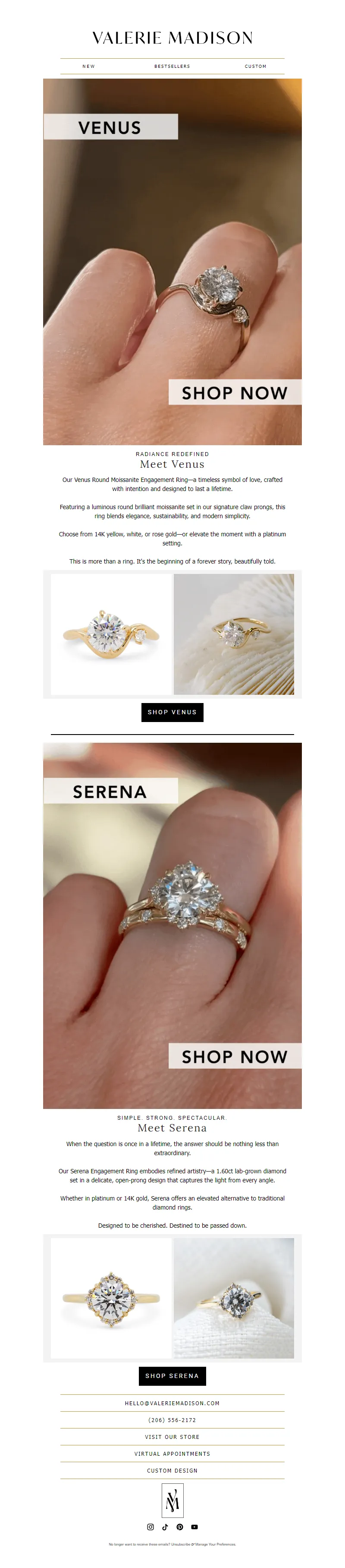Tap SHOP NOW on the Venus banner
The image size is (345, 1568).
pyautogui.click(x=235, y=393)
